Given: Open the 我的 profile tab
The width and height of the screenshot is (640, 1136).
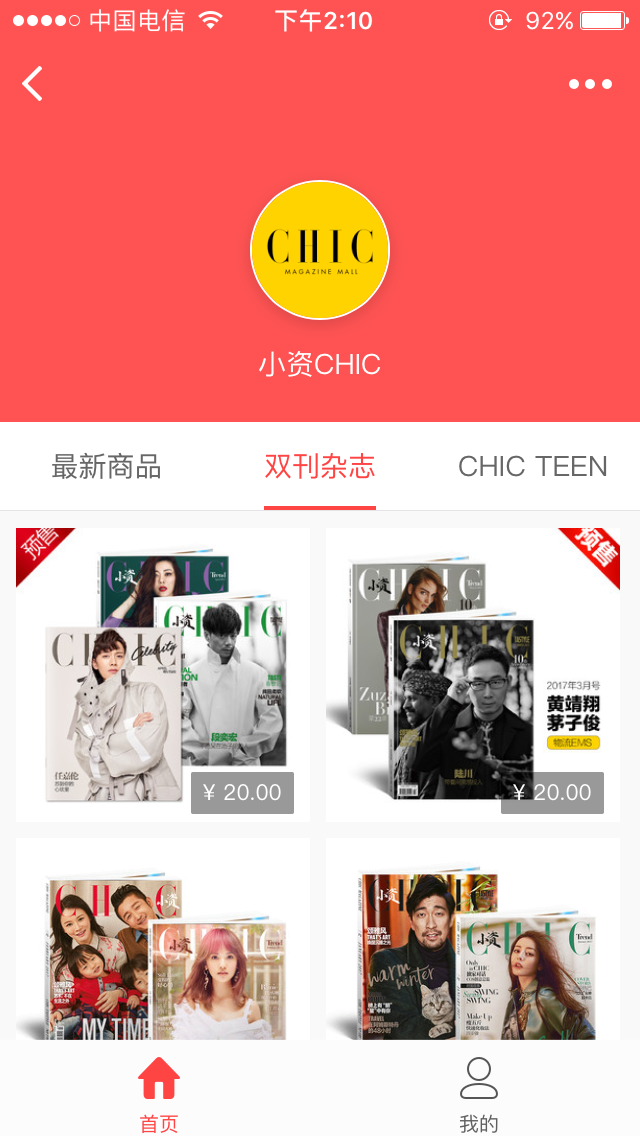Looking at the screenshot, I should click(x=479, y=1092).
